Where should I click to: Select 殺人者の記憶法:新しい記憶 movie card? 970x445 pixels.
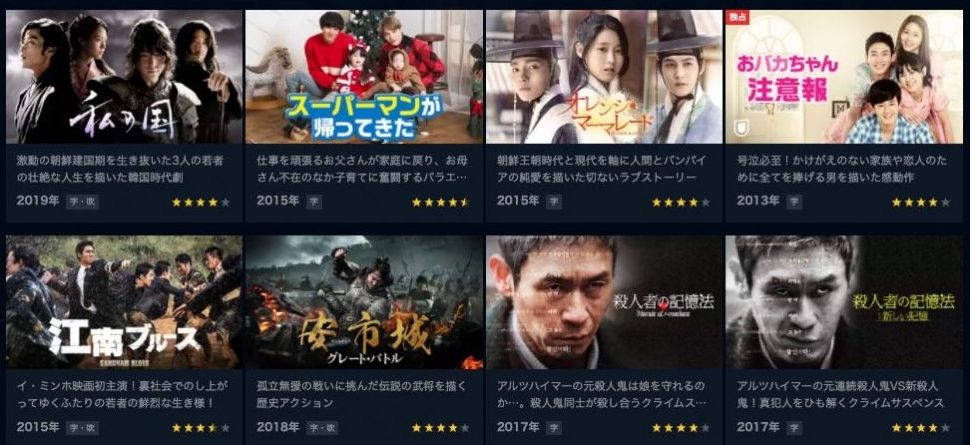pyautogui.click(x=843, y=302)
